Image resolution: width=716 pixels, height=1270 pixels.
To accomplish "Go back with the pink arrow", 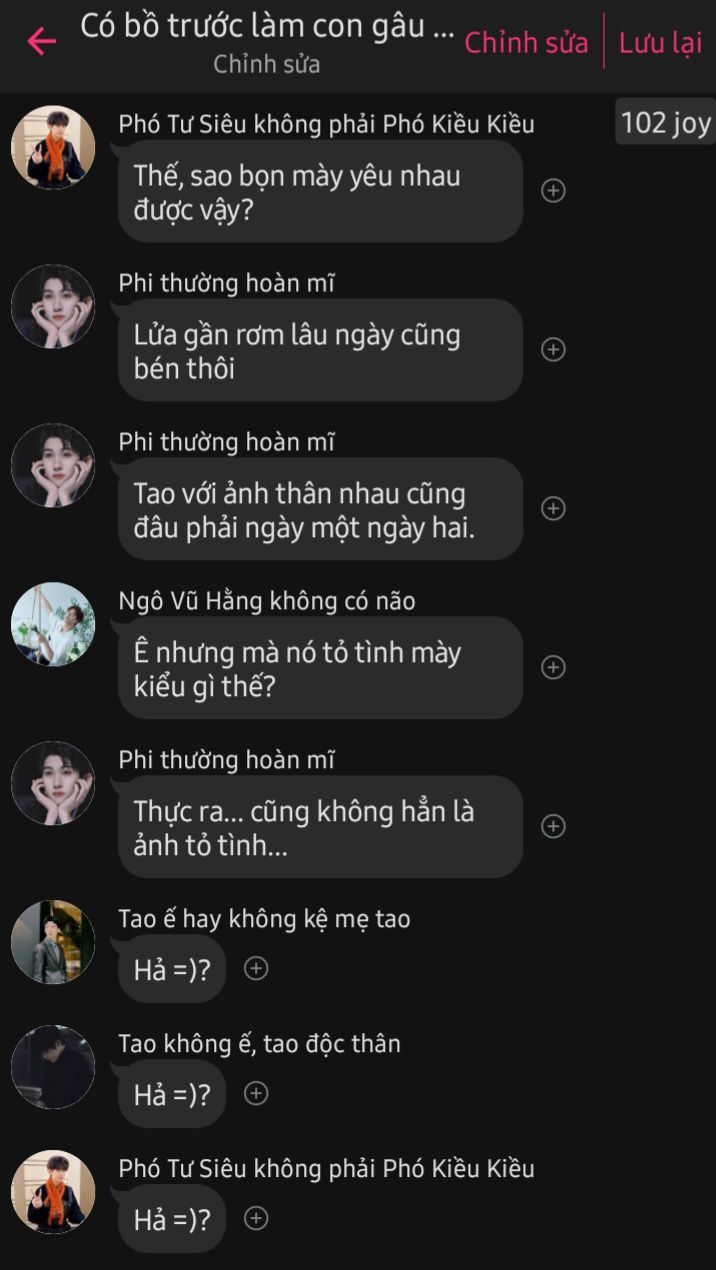I will [41, 42].
